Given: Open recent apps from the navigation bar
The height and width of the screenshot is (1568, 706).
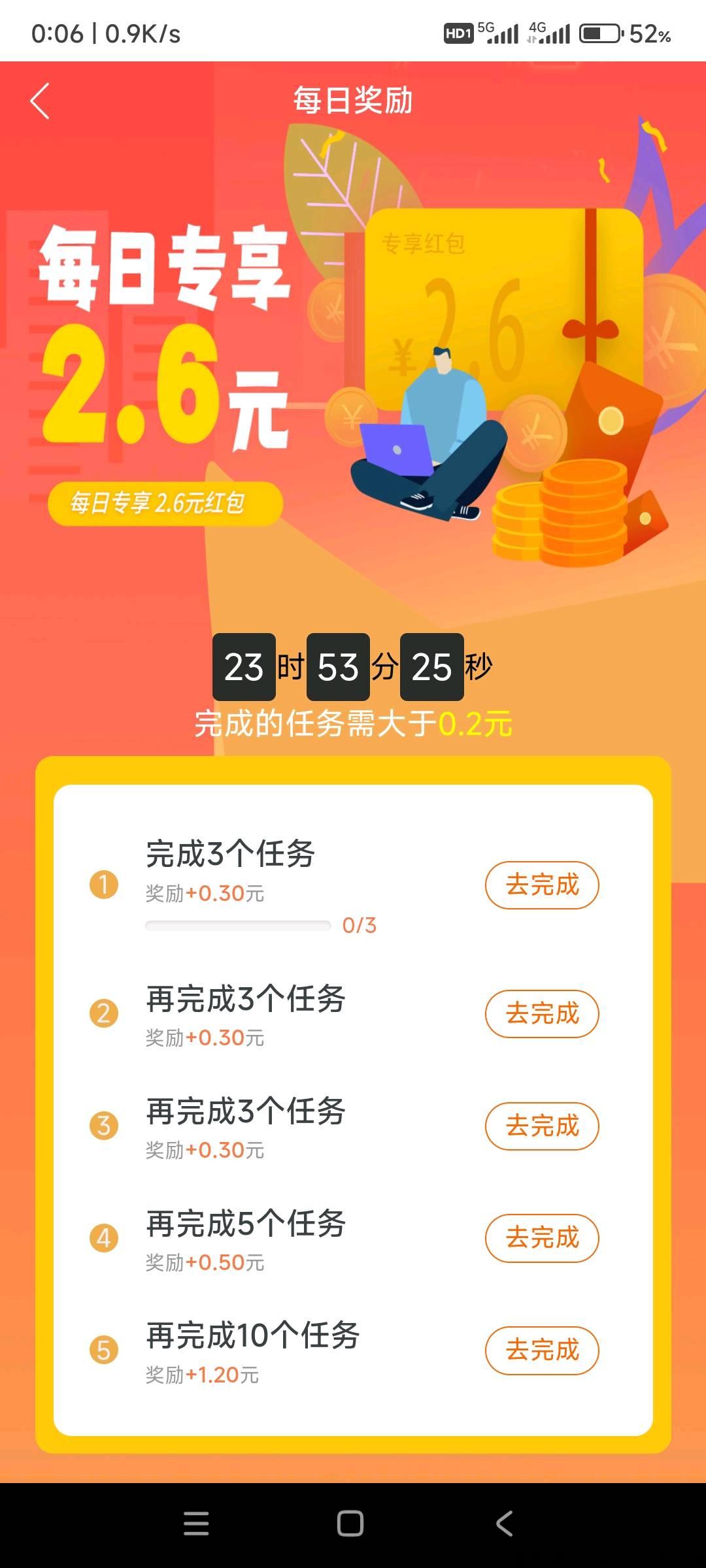Looking at the screenshot, I should pyautogui.click(x=196, y=1524).
